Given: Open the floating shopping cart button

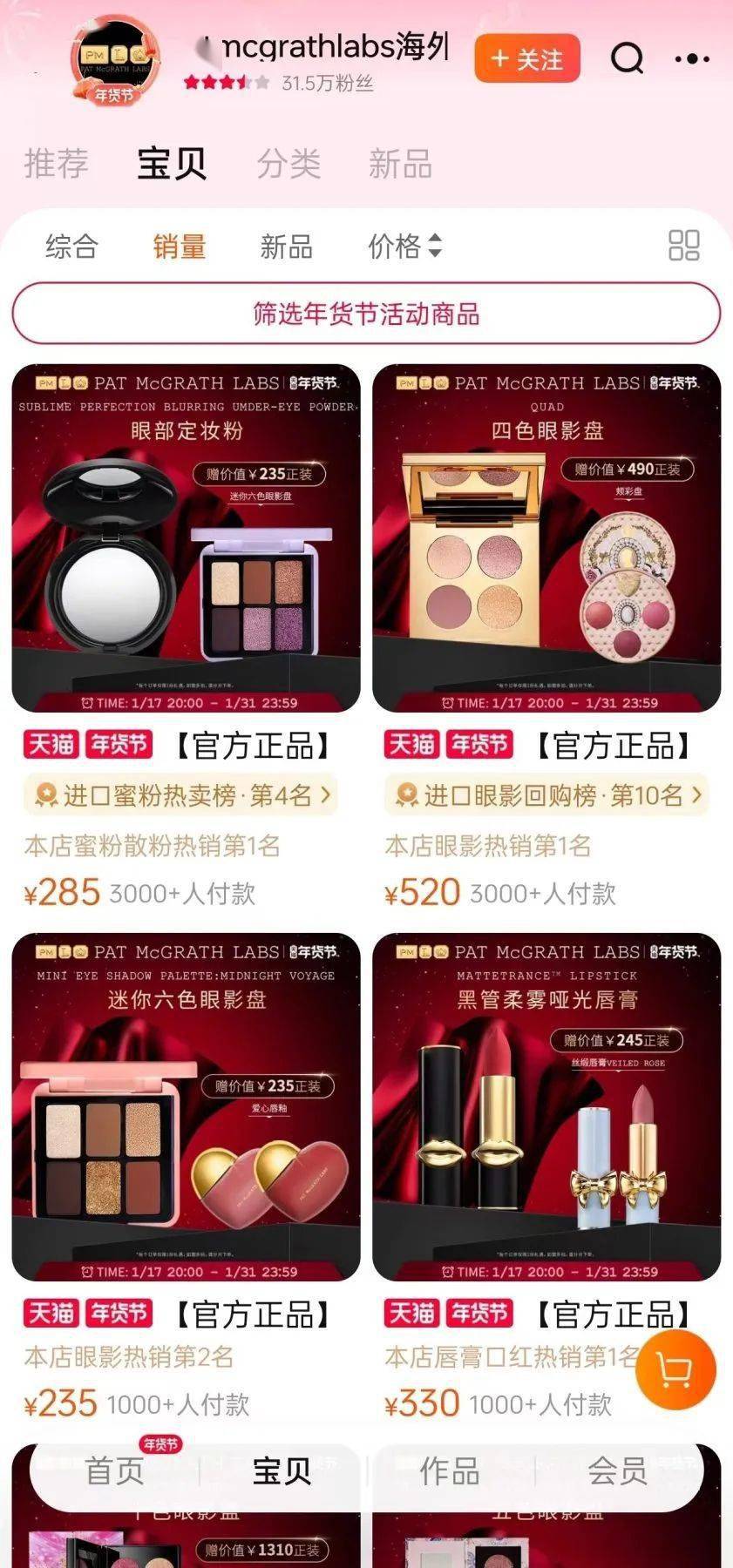Looking at the screenshot, I should [x=675, y=1370].
